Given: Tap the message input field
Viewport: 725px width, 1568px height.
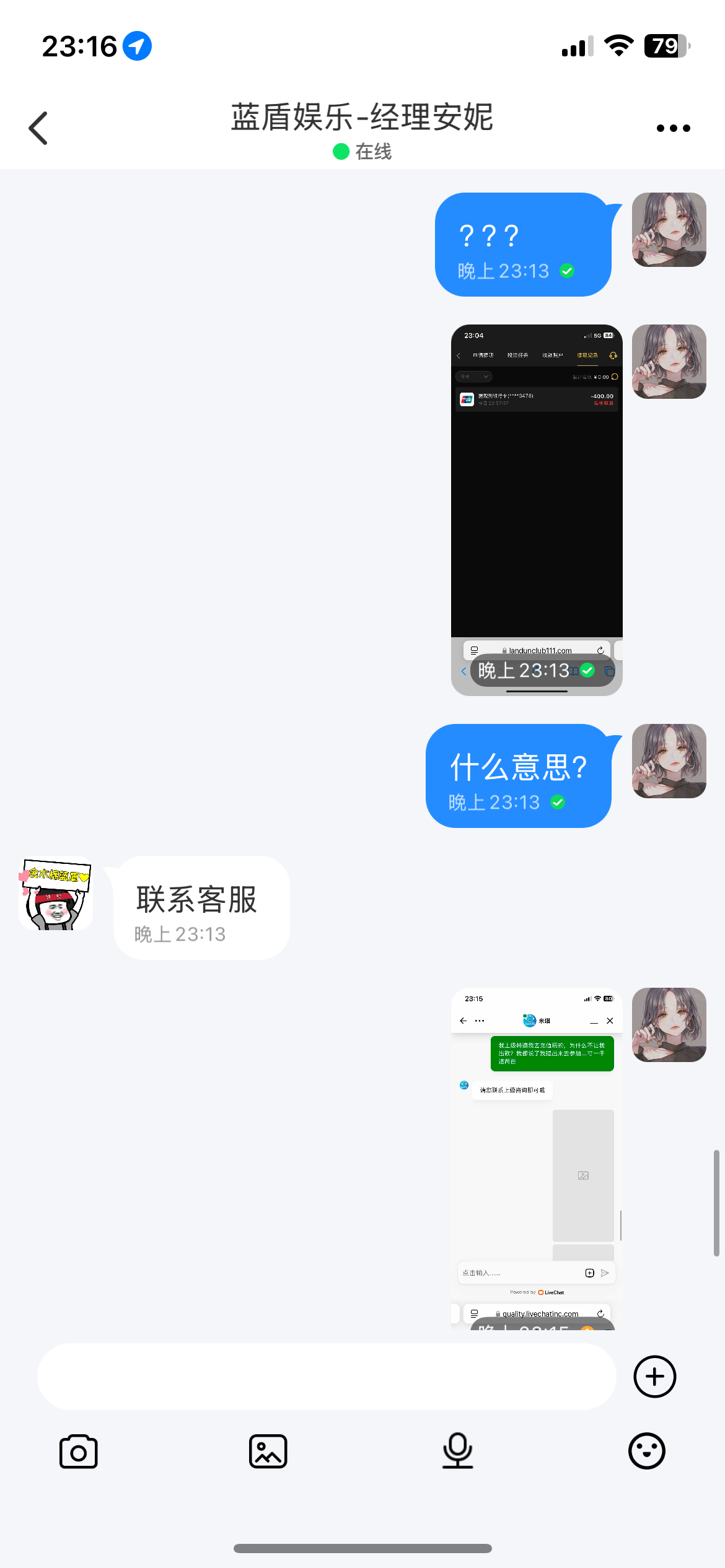Looking at the screenshot, I should coord(327,1376).
